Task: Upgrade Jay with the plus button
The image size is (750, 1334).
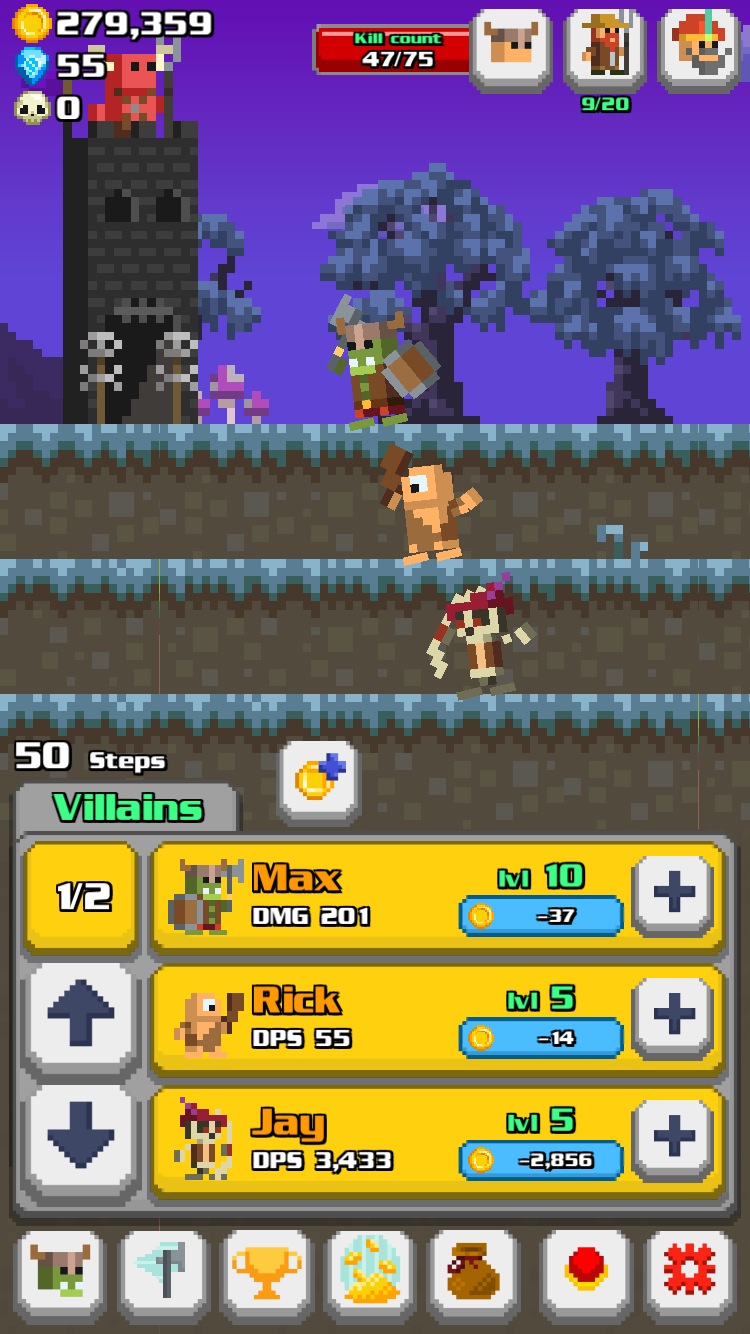Action: [674, 1137]
